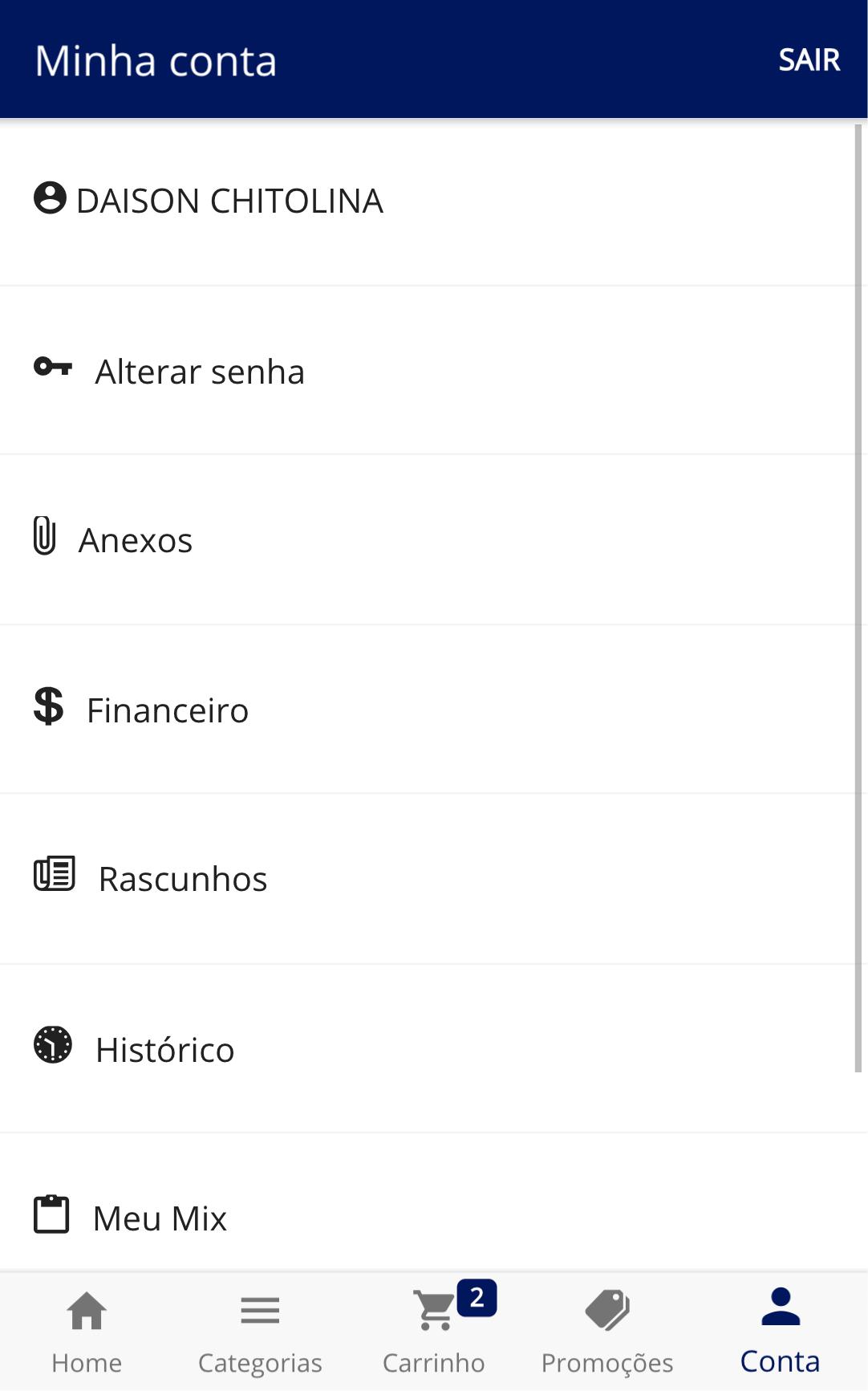Switch to the Promoções tab

click(607, 1332)
